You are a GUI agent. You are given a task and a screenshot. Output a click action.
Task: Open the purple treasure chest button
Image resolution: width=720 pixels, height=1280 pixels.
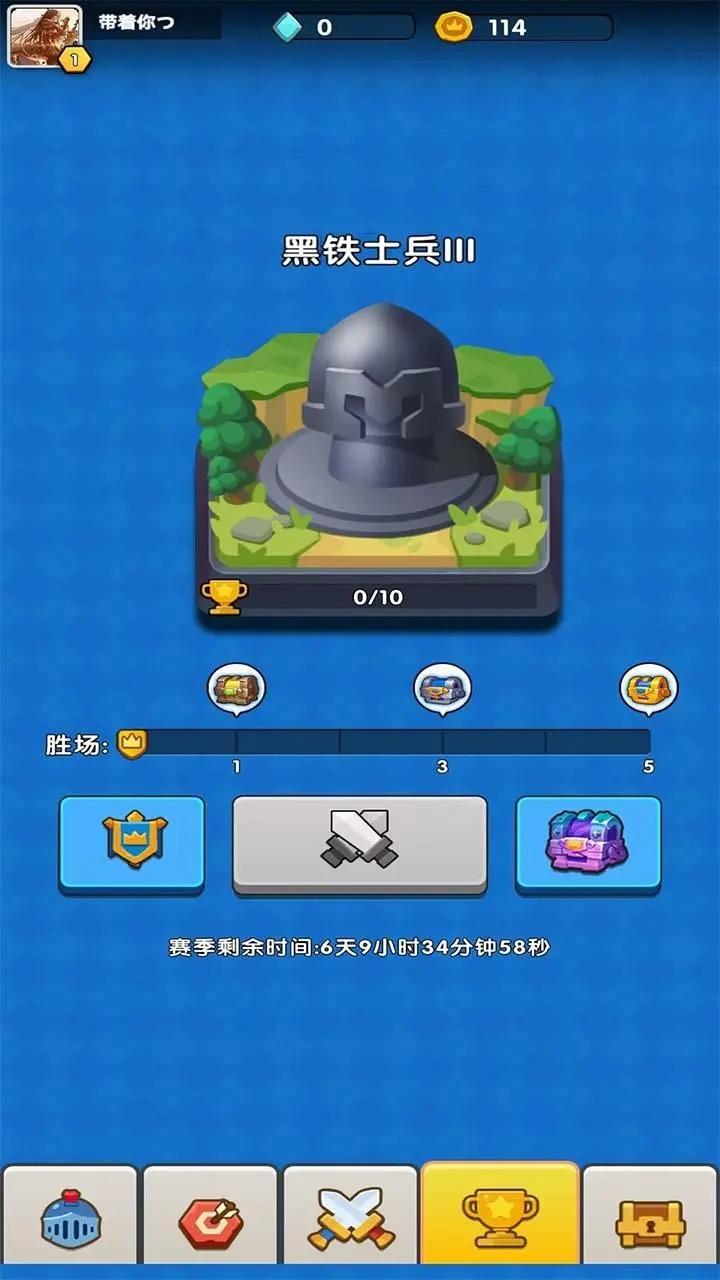(588, 842)
